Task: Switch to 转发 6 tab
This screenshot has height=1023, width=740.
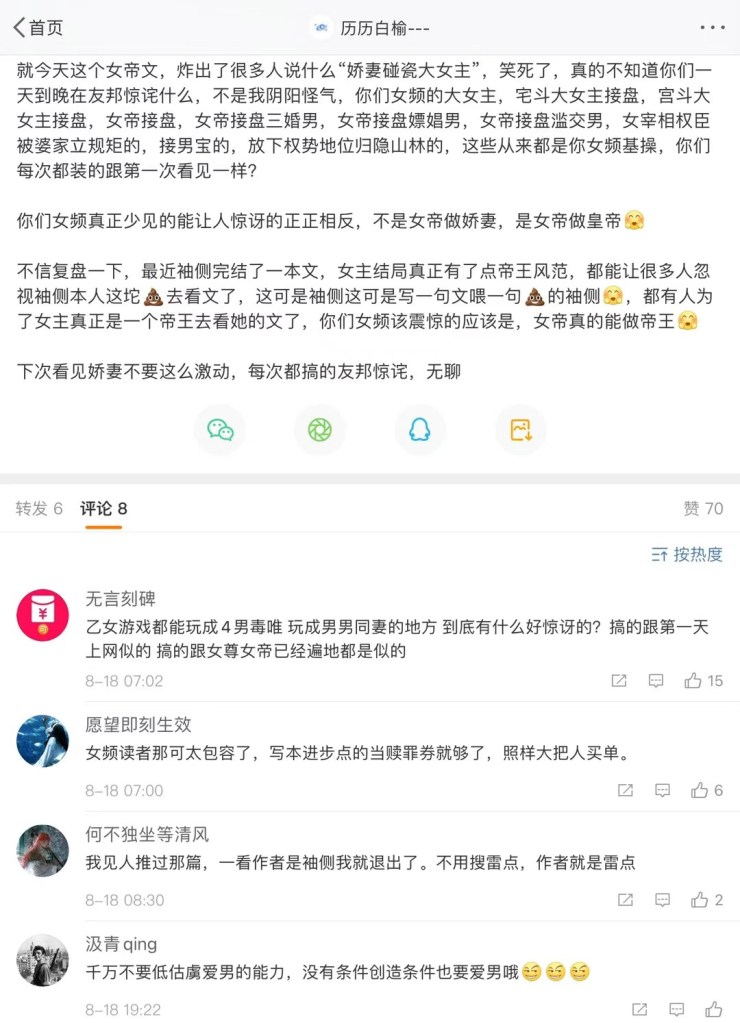Action: click(39, 508)
